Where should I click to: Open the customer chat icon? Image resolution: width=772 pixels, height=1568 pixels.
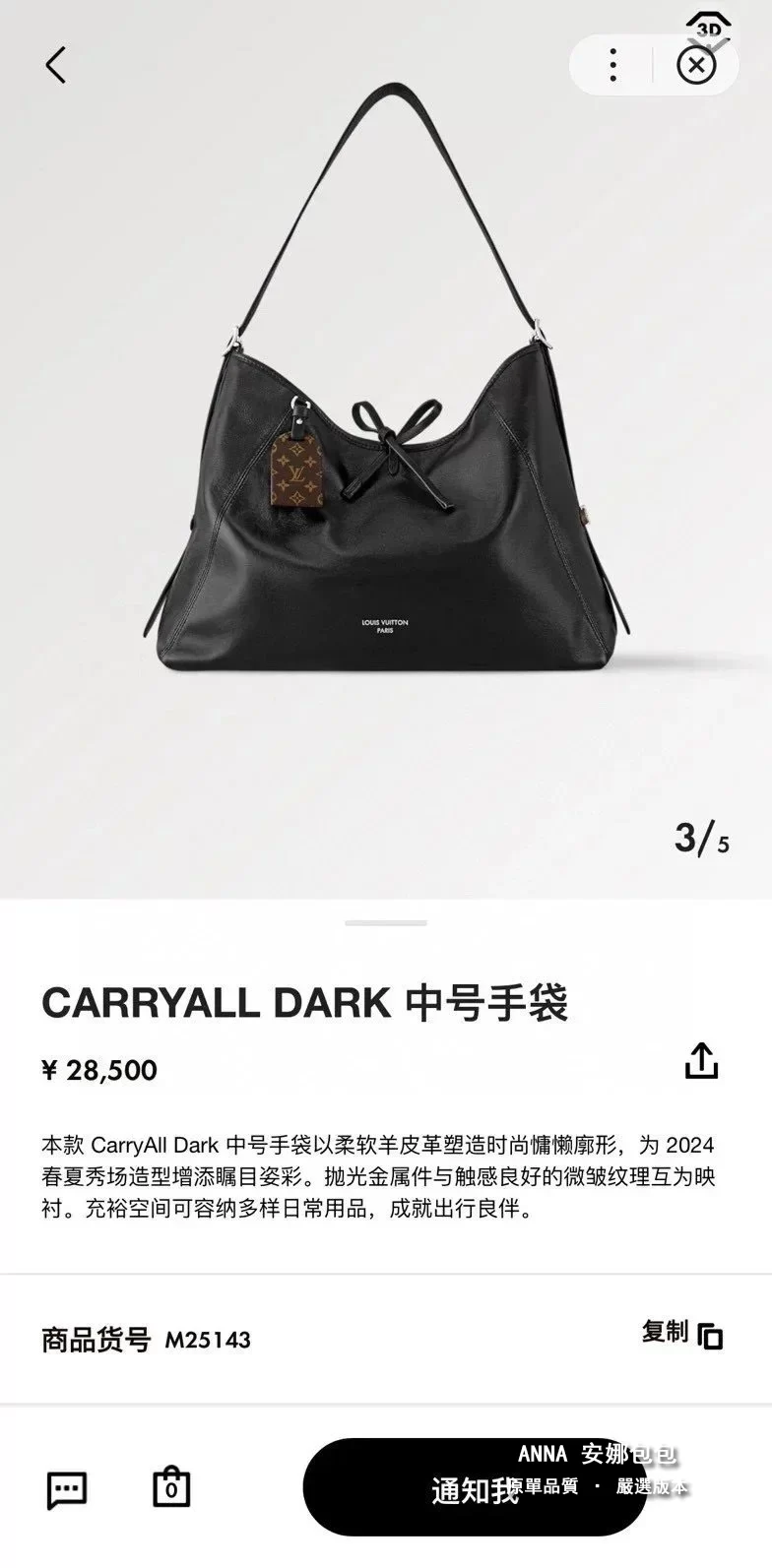click(67, 1489)
